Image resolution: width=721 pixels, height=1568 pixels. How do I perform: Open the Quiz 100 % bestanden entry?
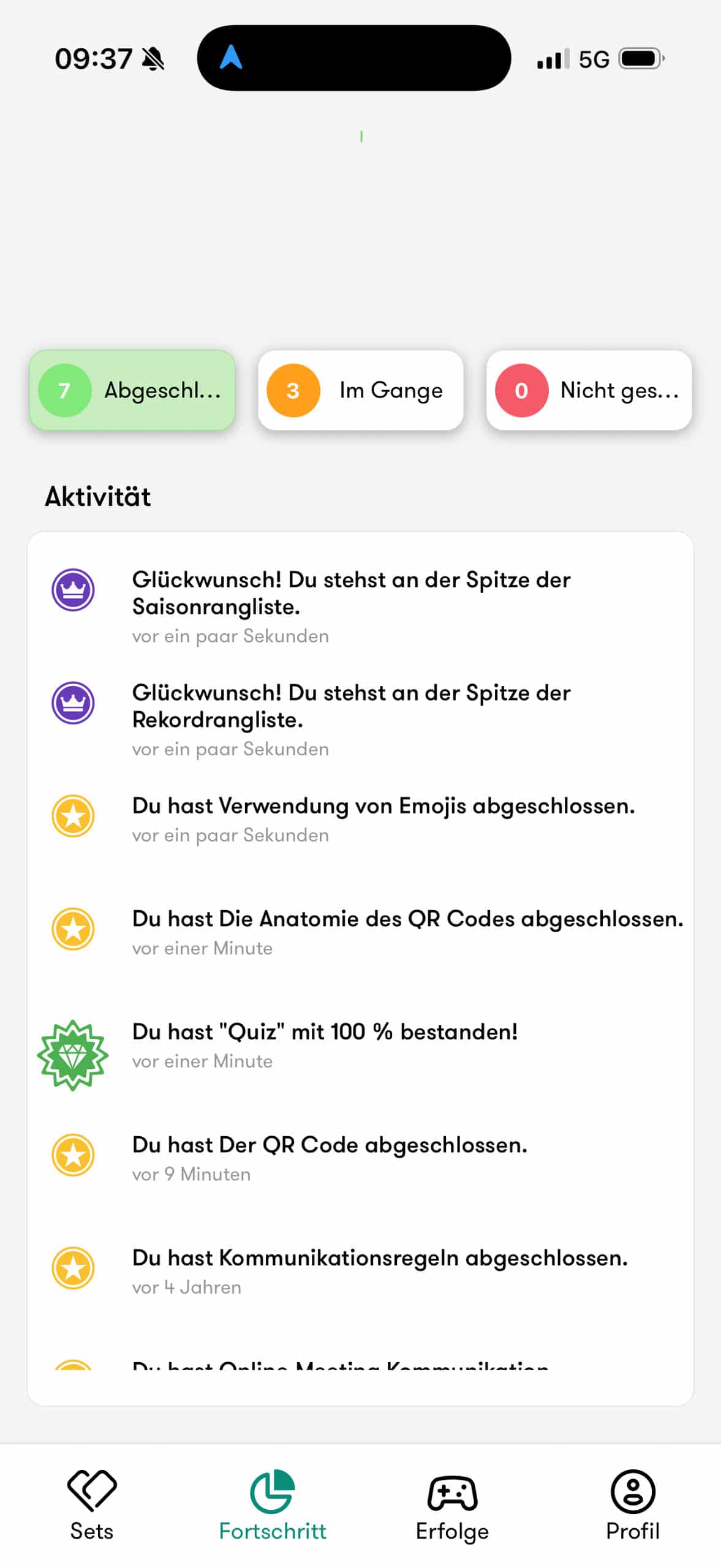tap(360, 1046)
